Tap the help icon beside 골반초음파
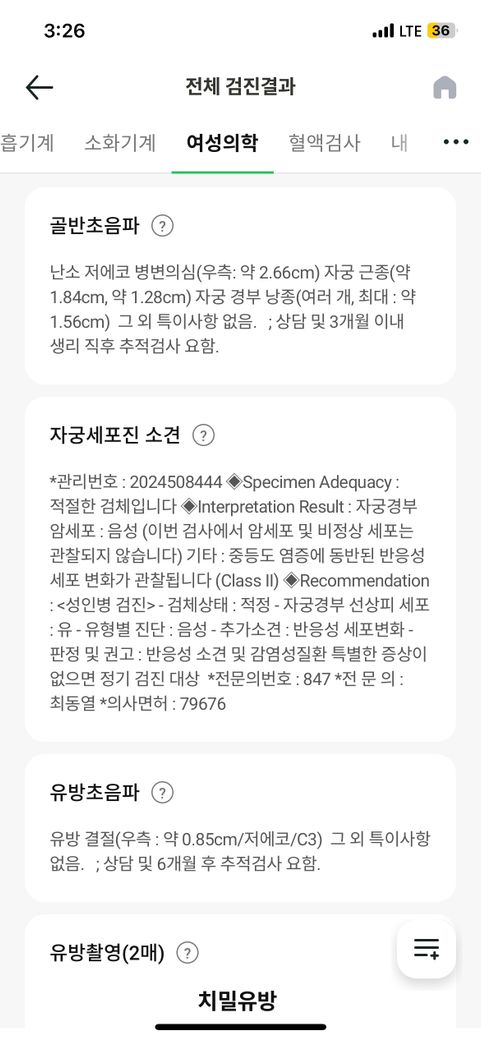 163,226
